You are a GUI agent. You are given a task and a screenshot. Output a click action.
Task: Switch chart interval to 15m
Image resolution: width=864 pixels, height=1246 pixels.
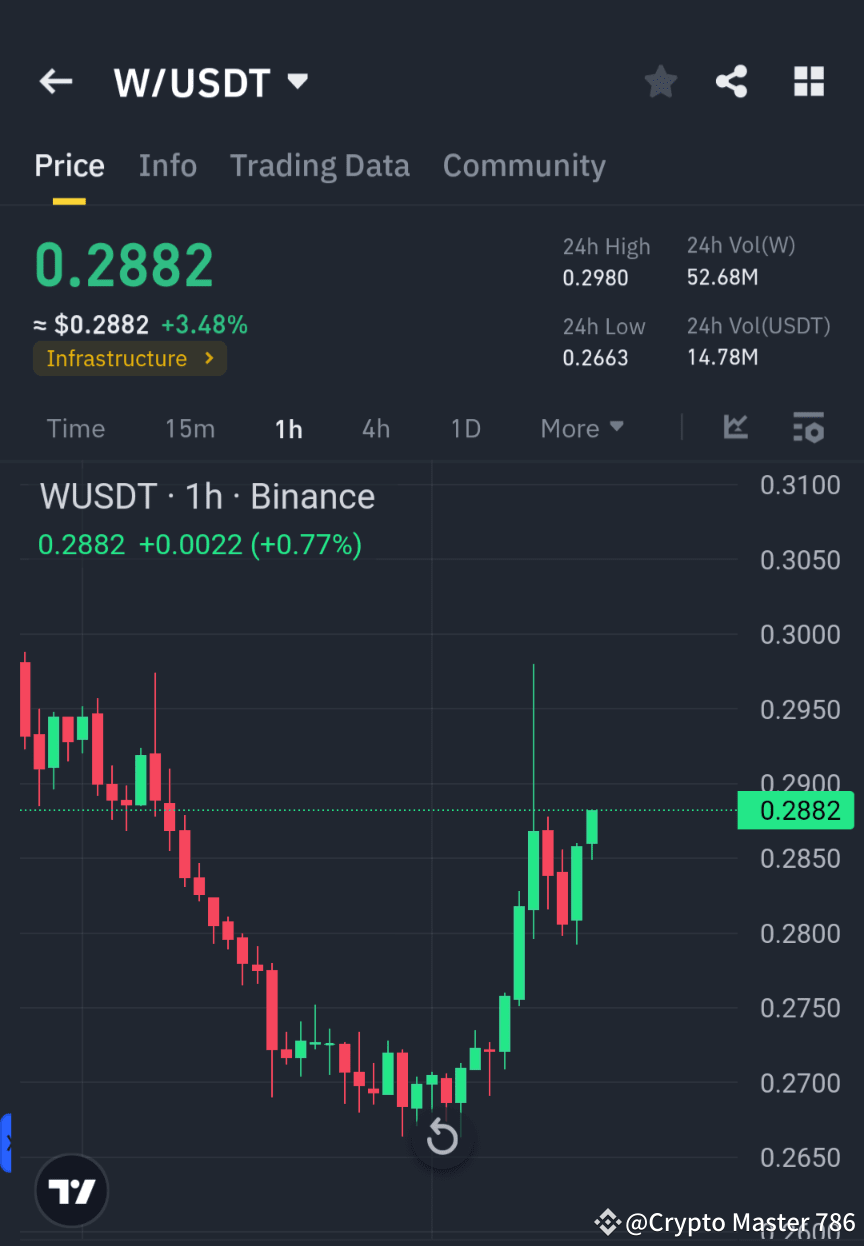[190, 428]
